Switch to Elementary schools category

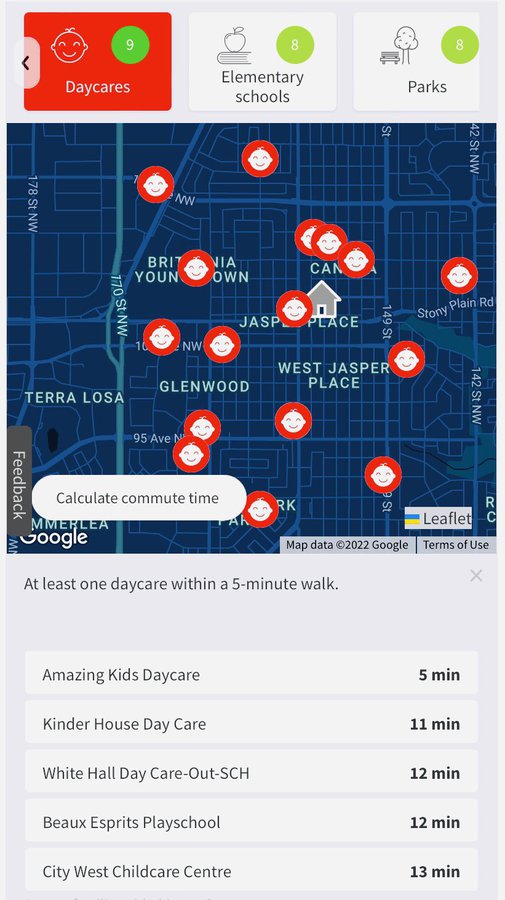point(262,61)
